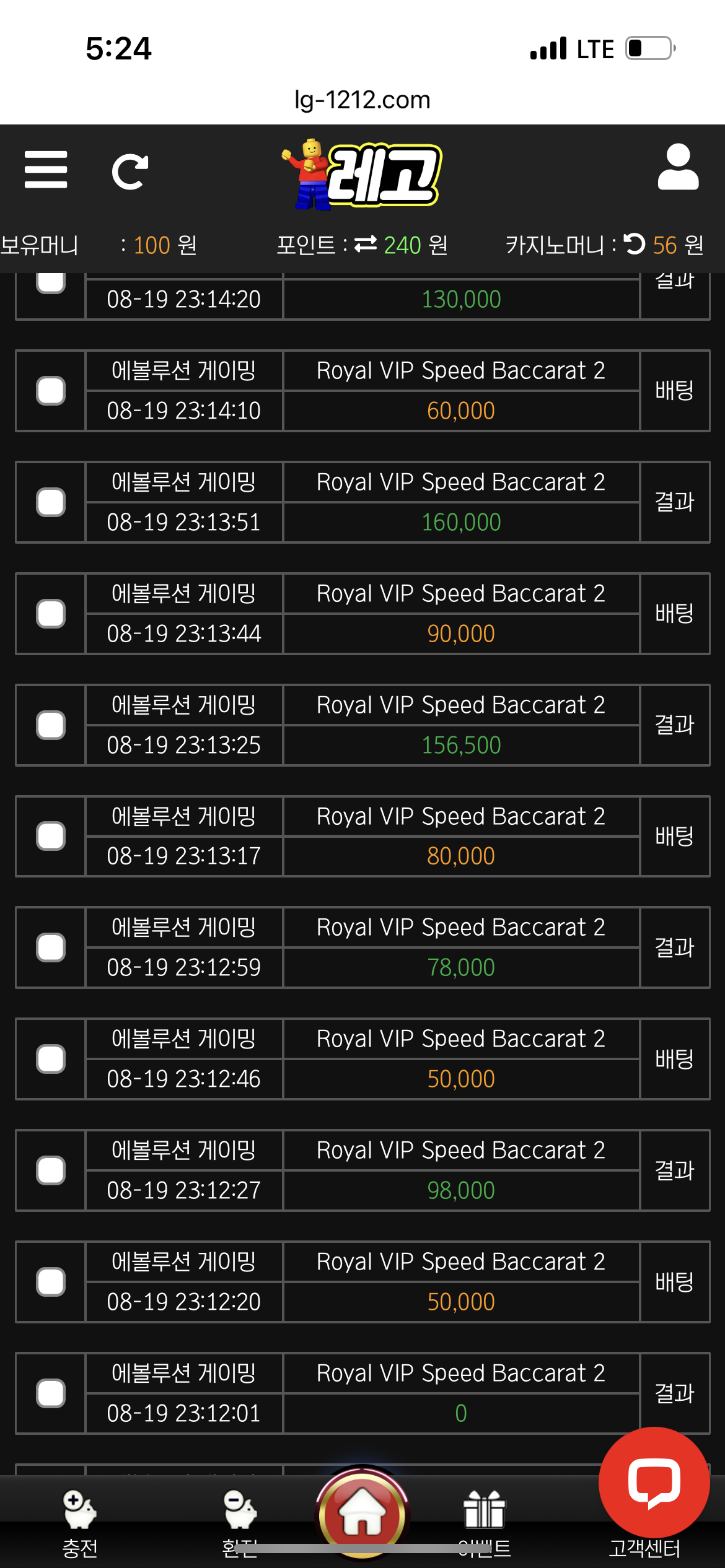The height and width of the screenshot is (1568, 725).
Task: Select the 23:13:17 record checkbox
Action: 51,837
